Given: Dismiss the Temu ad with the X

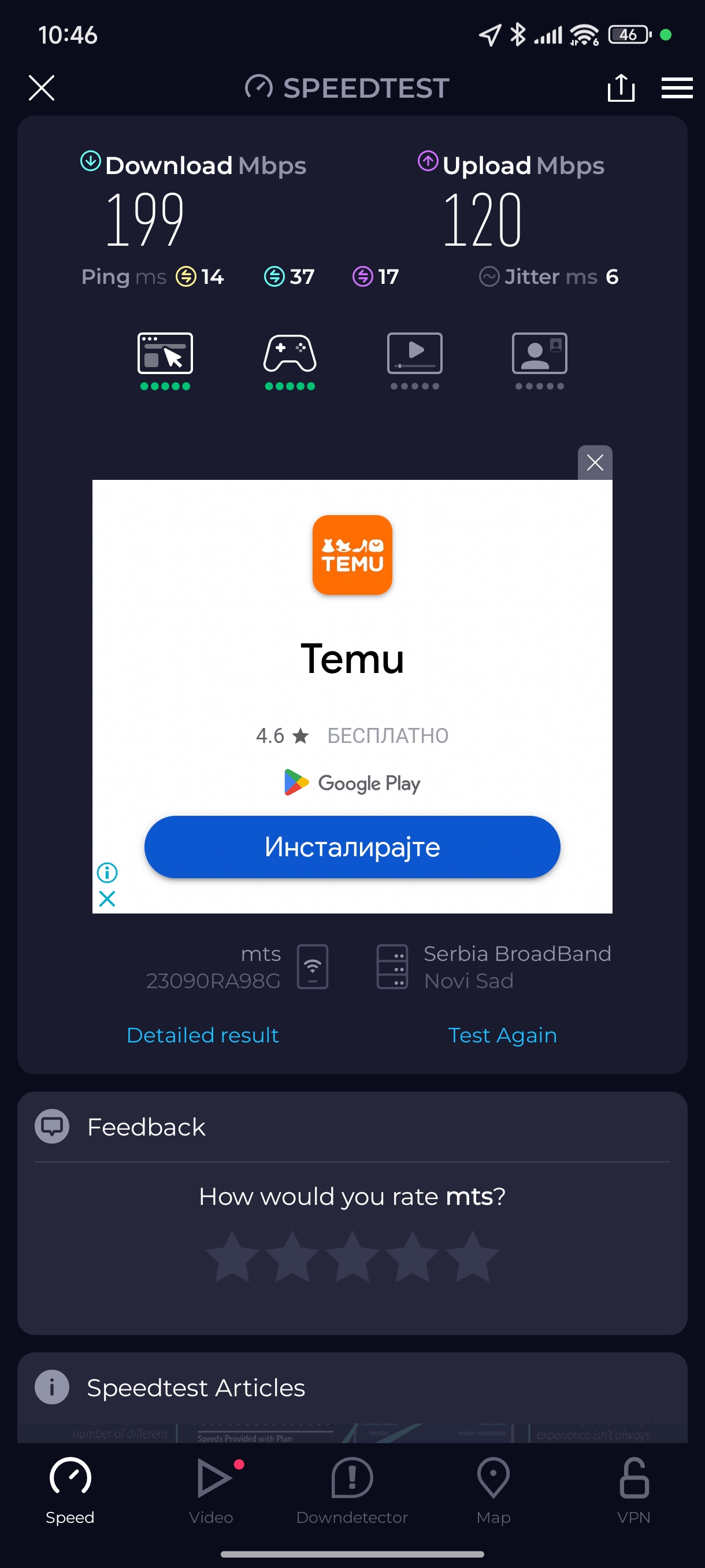Looking at the screenshot, I should [x=594, y=463].
